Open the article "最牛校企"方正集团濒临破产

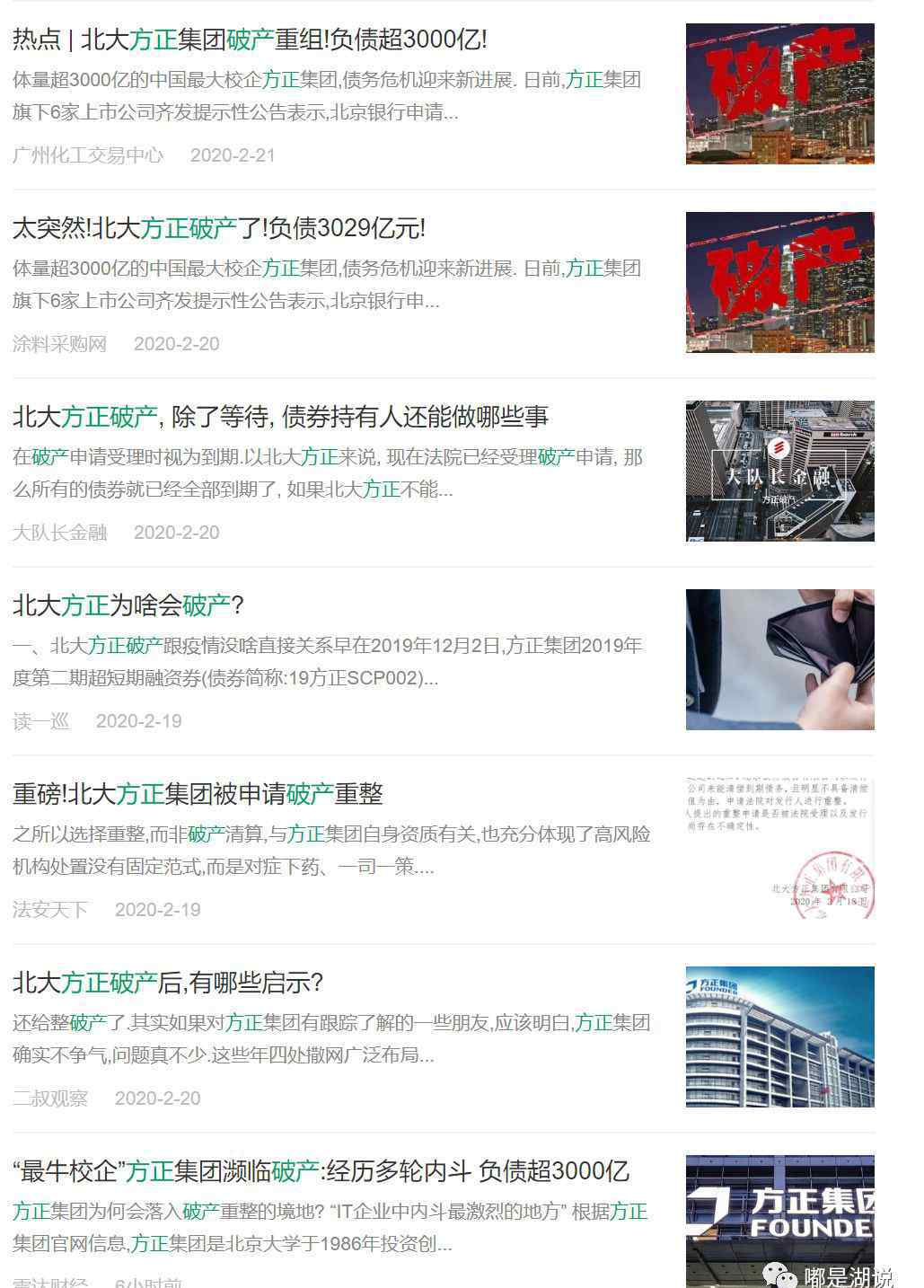321,1172
